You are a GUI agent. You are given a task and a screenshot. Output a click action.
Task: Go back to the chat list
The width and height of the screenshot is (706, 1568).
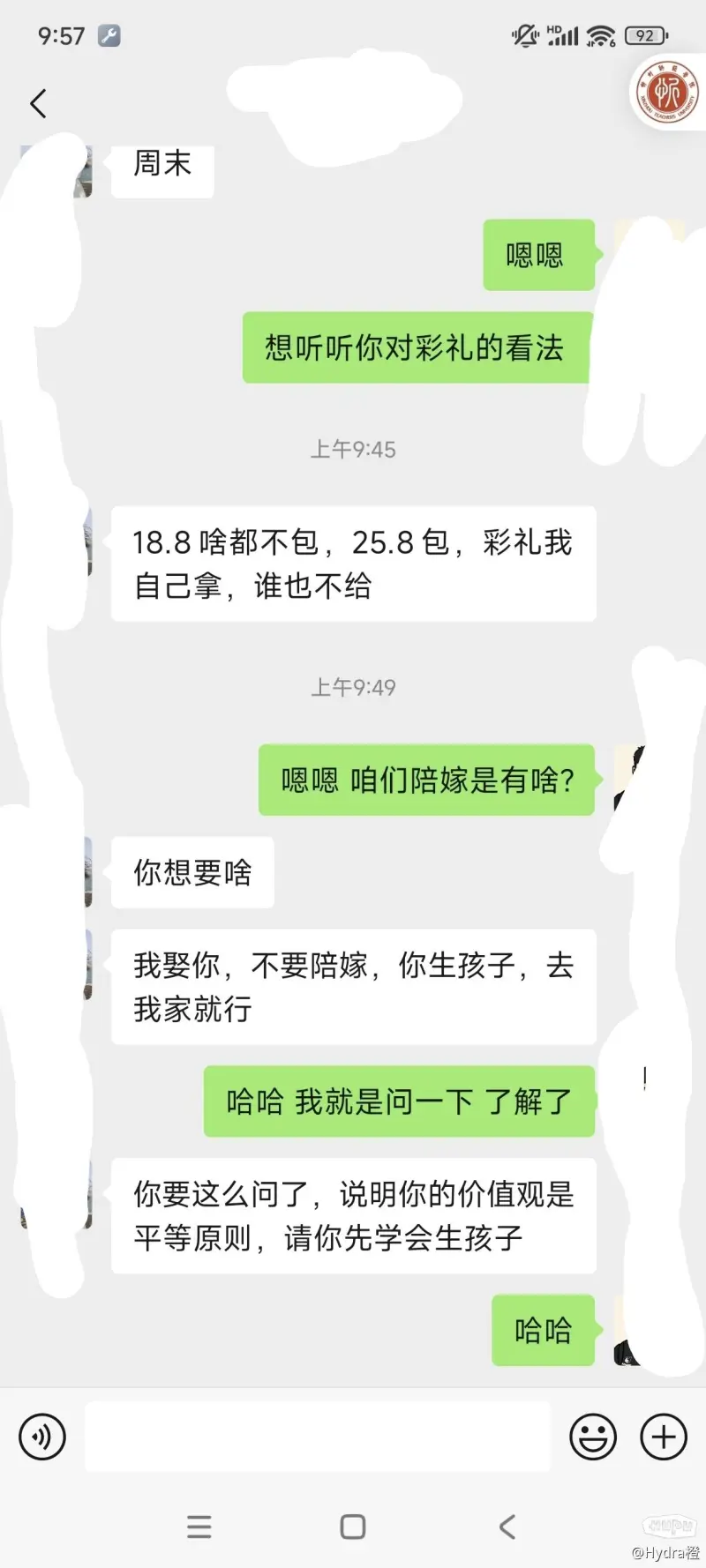pyautogui.click(x=38, y=104)
